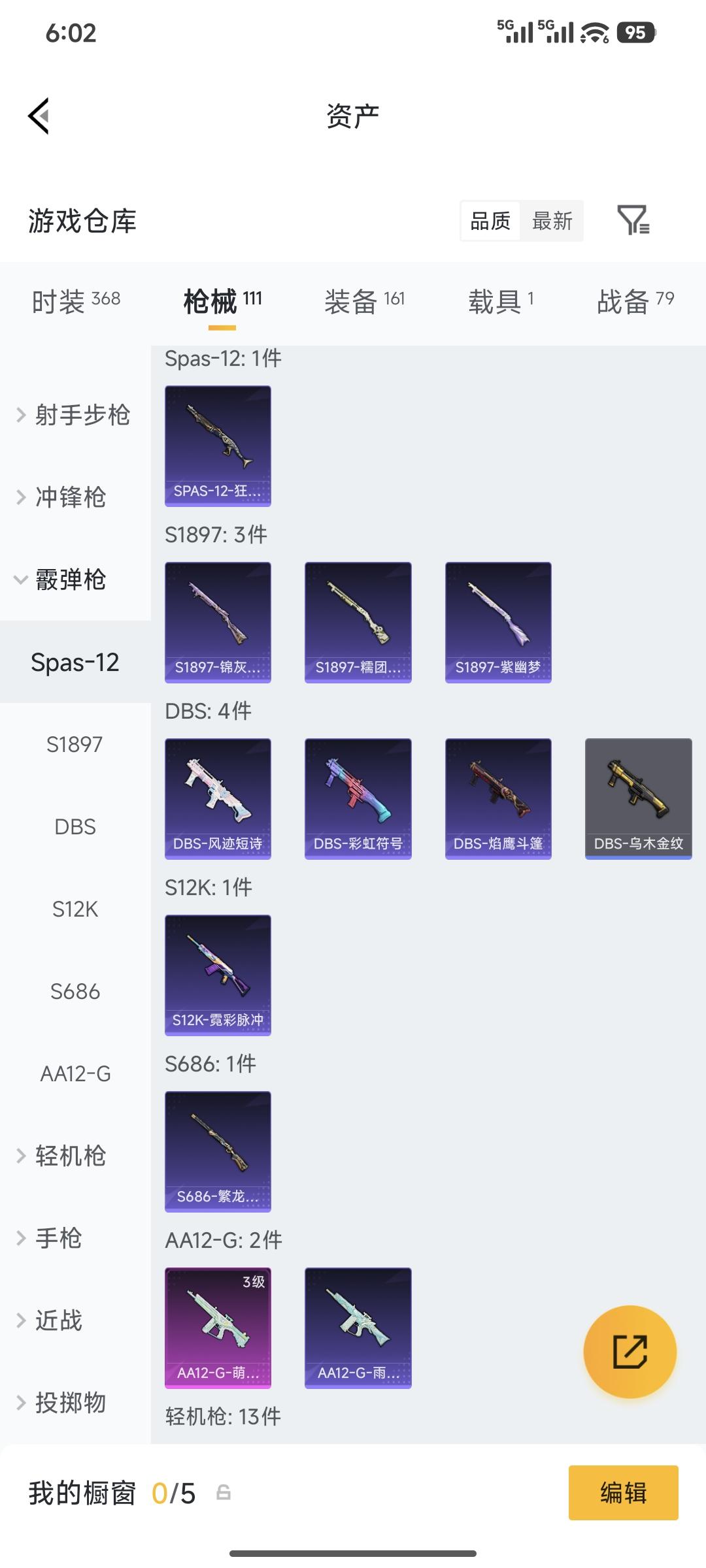Select AA12-G in the sidebar
This screenshot has height=1568, width=706.
tap(74, 1073)
